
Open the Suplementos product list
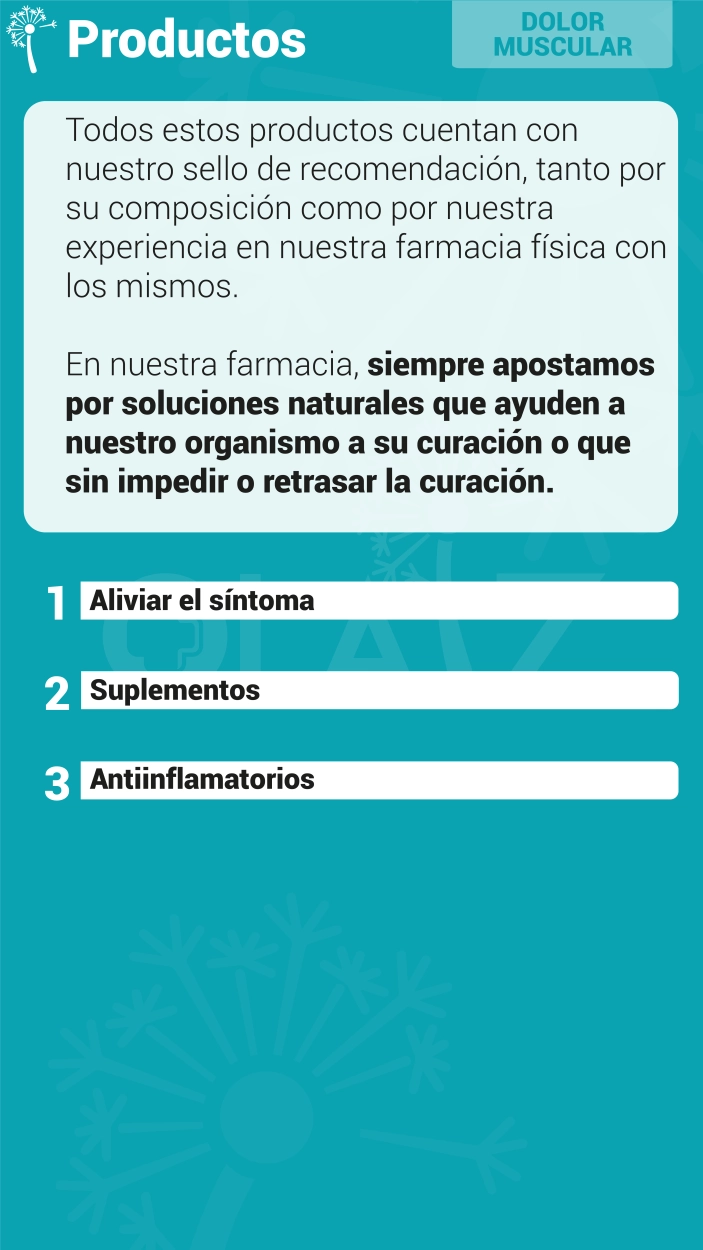378,690
